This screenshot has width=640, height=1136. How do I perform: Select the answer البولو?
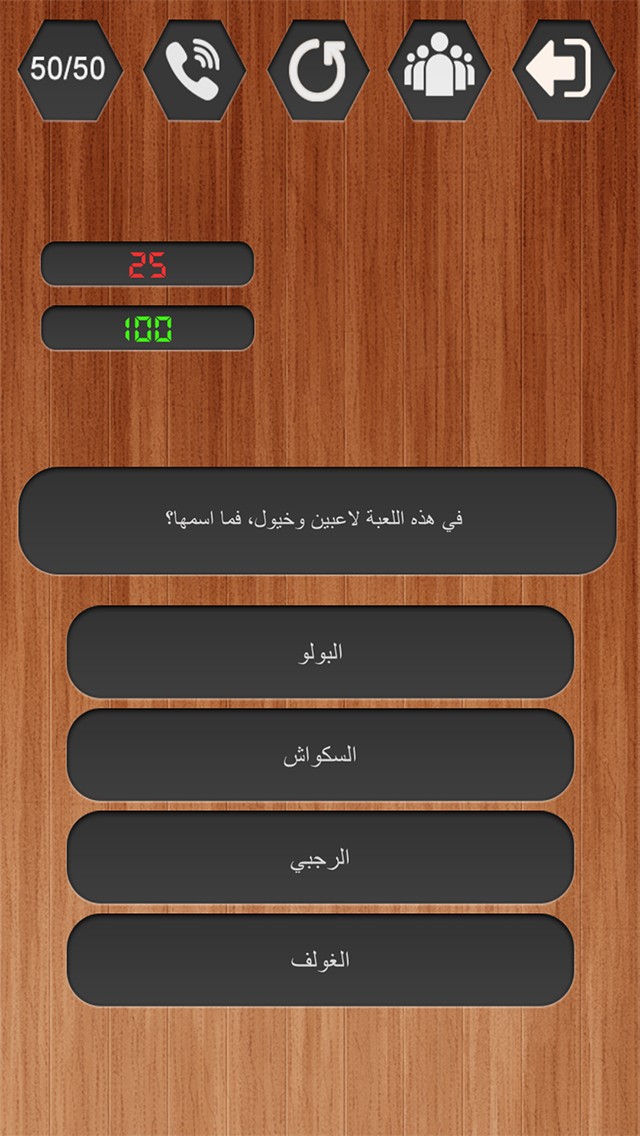(320, 652)
